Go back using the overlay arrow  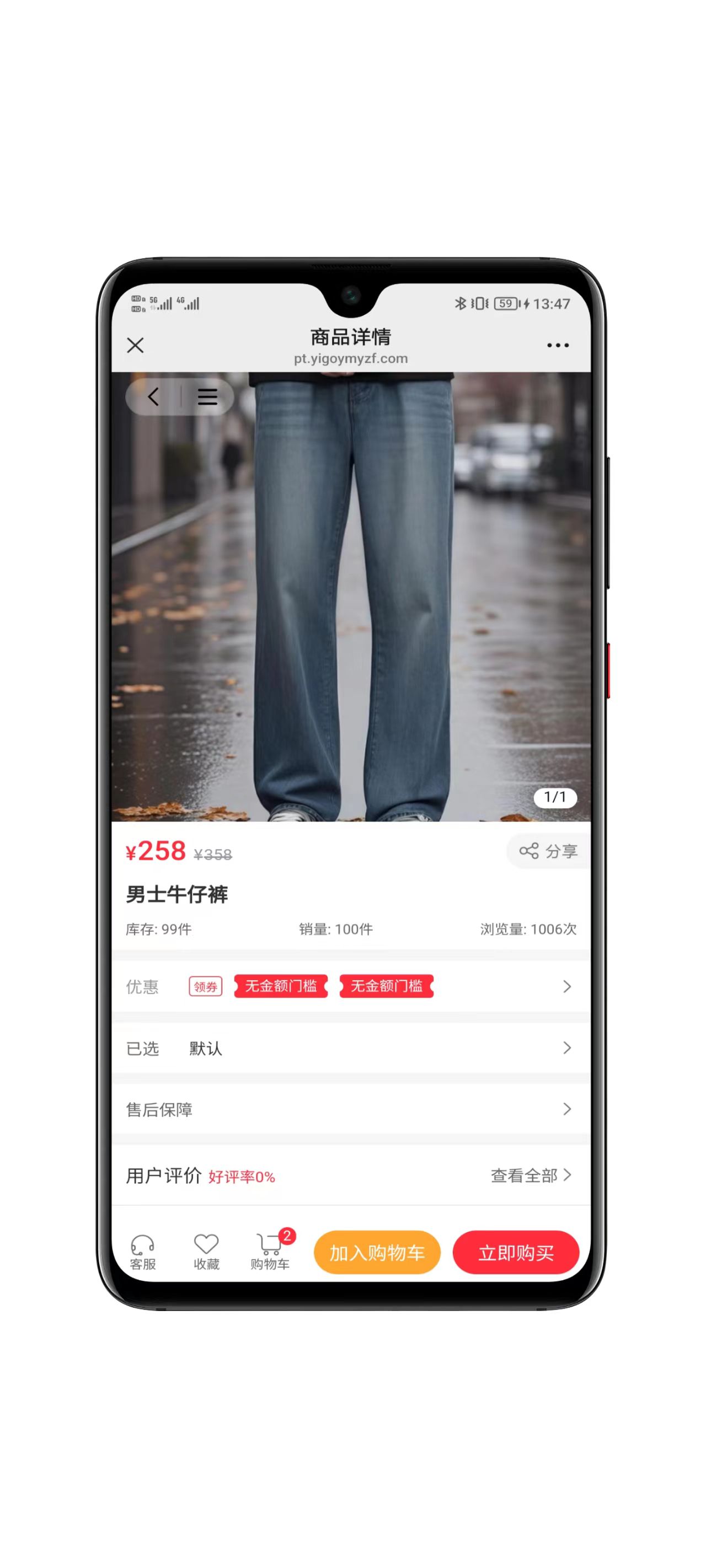pos(153,397)
